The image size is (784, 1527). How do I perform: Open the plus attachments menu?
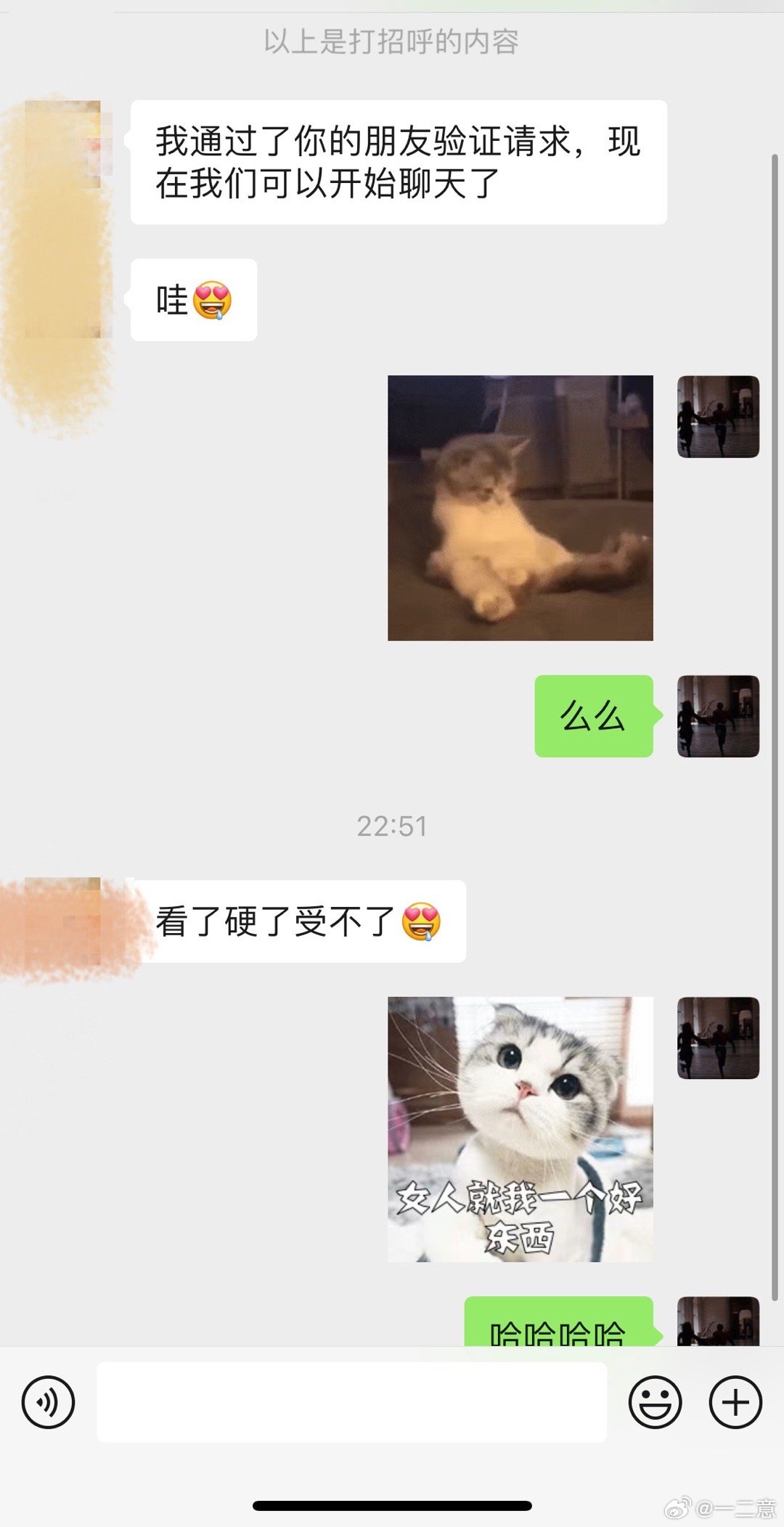[735, 1402]
